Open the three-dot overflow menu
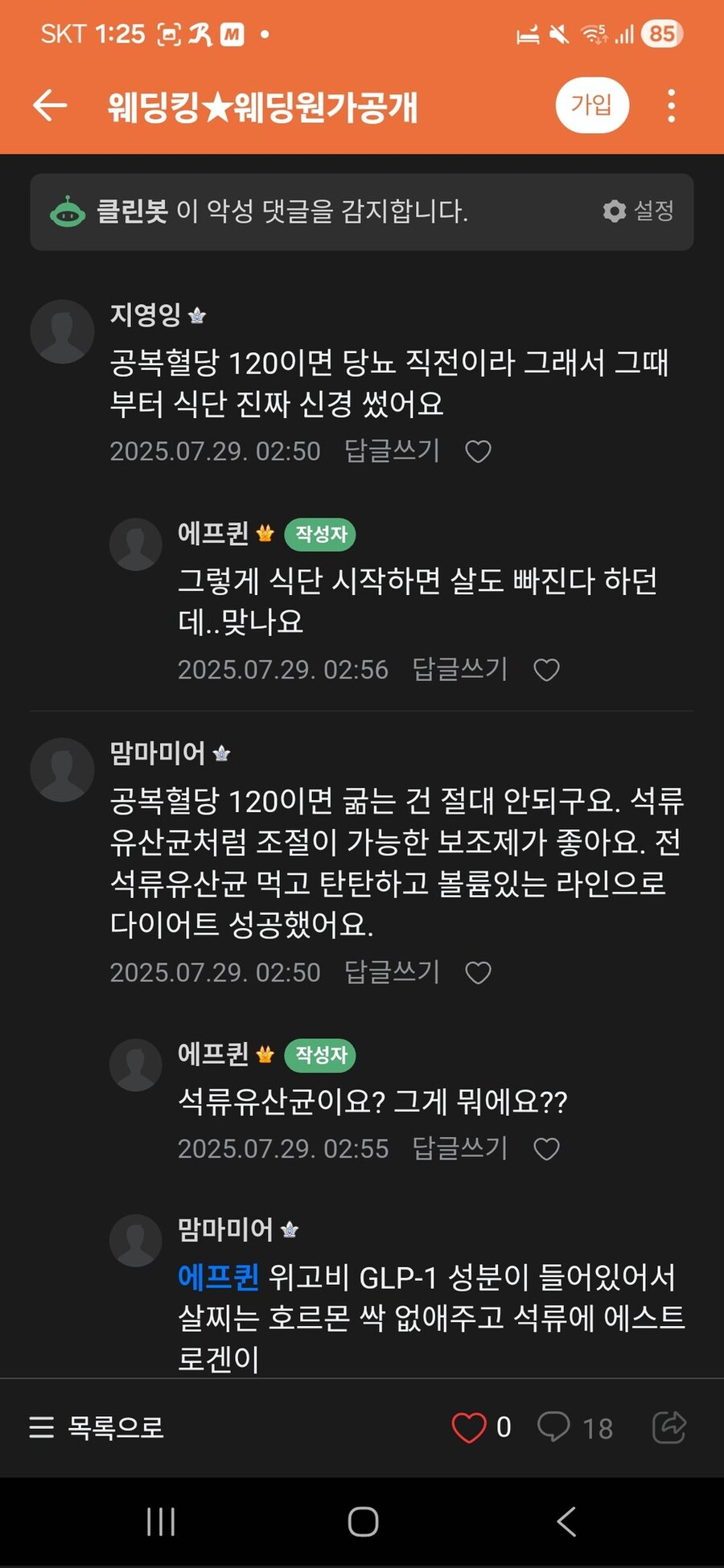 pos(671,105)
